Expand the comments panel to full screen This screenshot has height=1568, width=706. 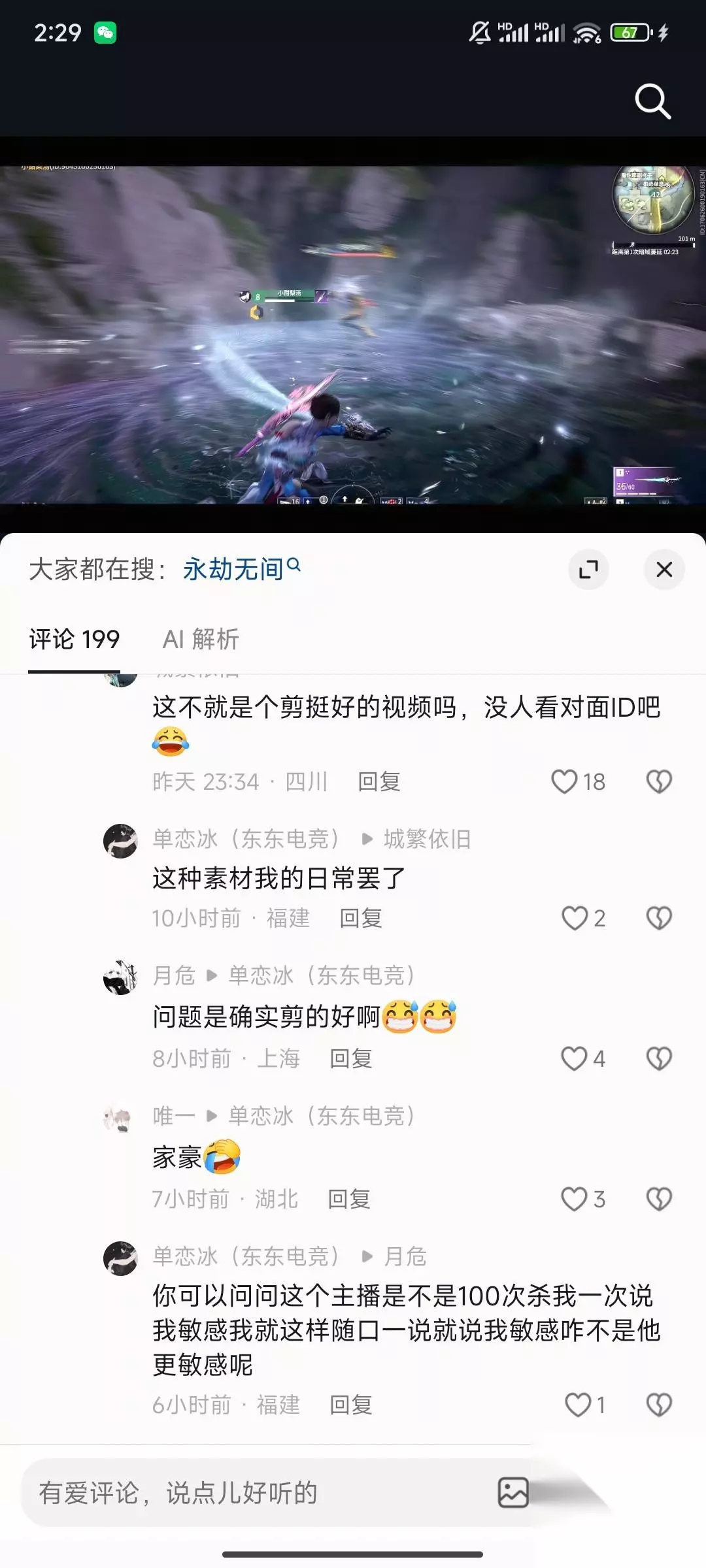tap(588, 569)
